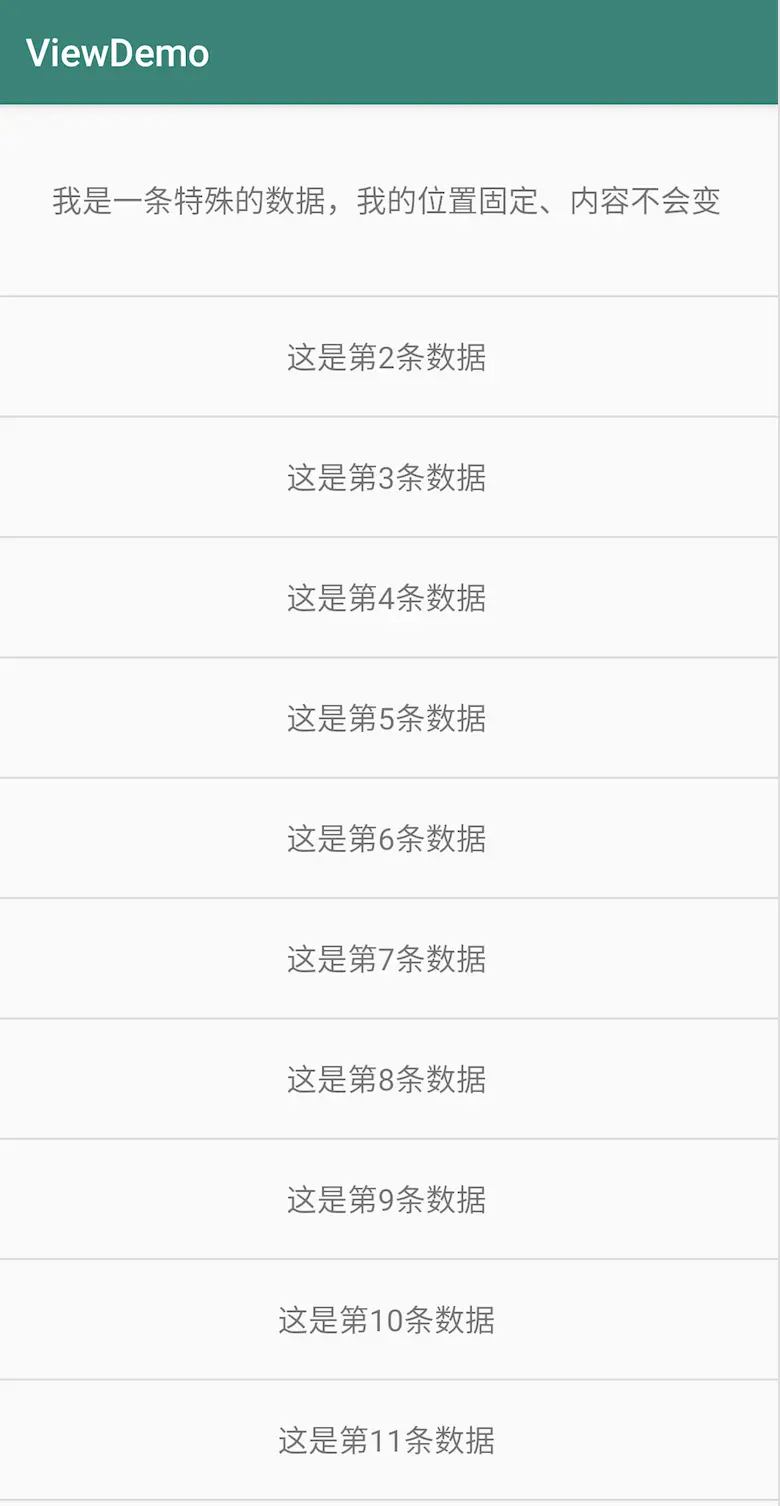Open the row 这是第5条数据
Image resolution: width=780 pixels, height=1506 pixels.
(389, 718)
